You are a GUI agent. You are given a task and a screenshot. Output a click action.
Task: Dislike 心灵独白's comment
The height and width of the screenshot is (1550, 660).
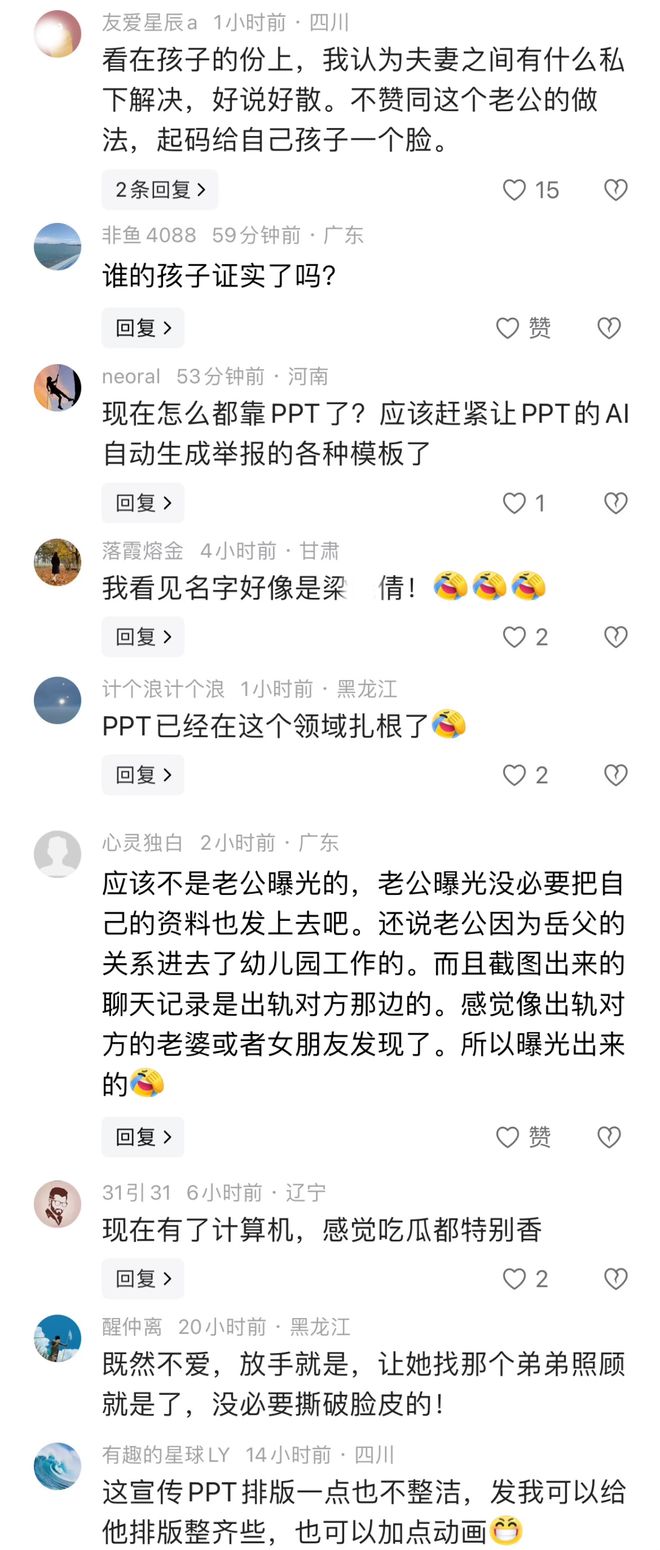[x=609, y=1137]
